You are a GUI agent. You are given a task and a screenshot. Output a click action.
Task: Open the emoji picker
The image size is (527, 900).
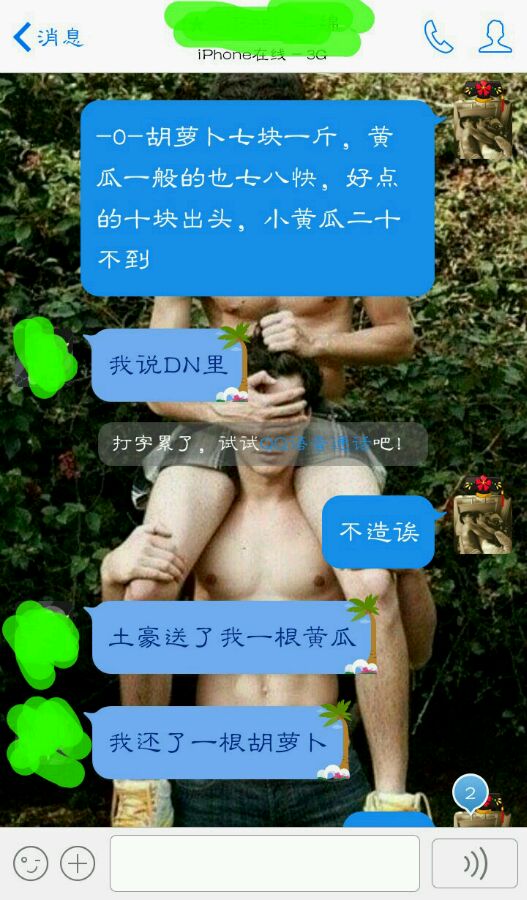point(30,863)
